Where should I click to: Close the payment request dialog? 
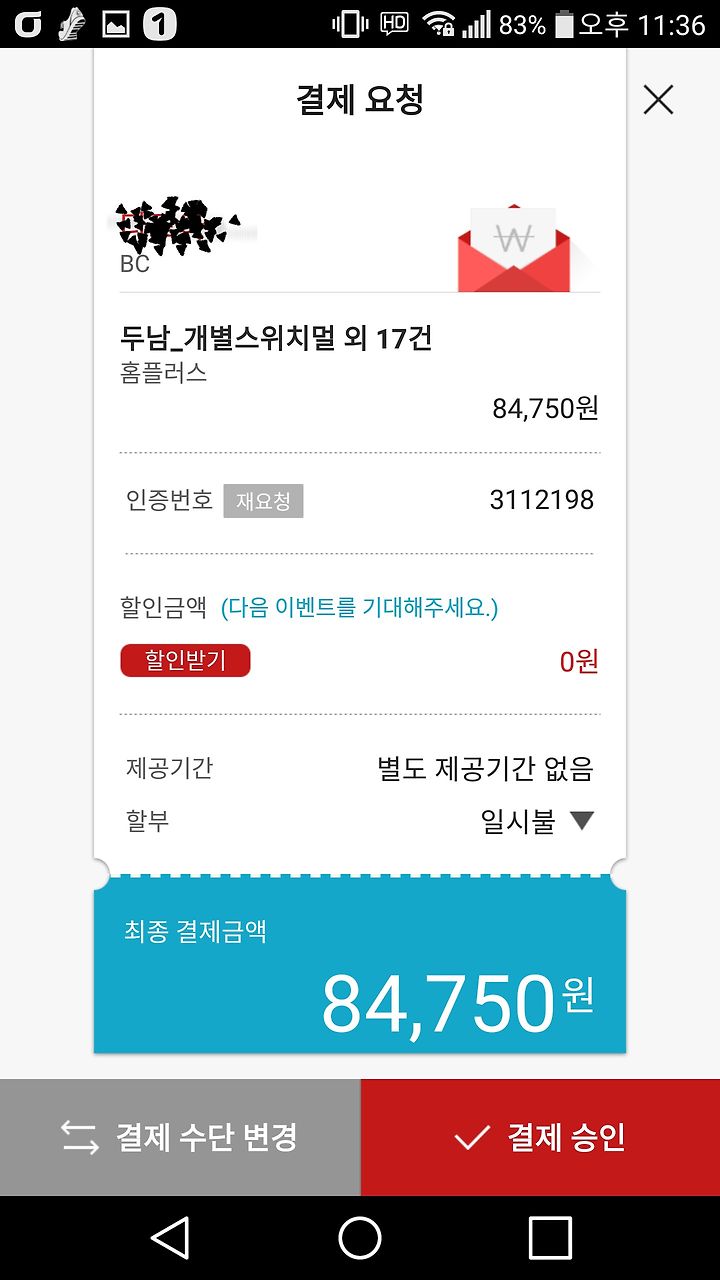point(658,100)
